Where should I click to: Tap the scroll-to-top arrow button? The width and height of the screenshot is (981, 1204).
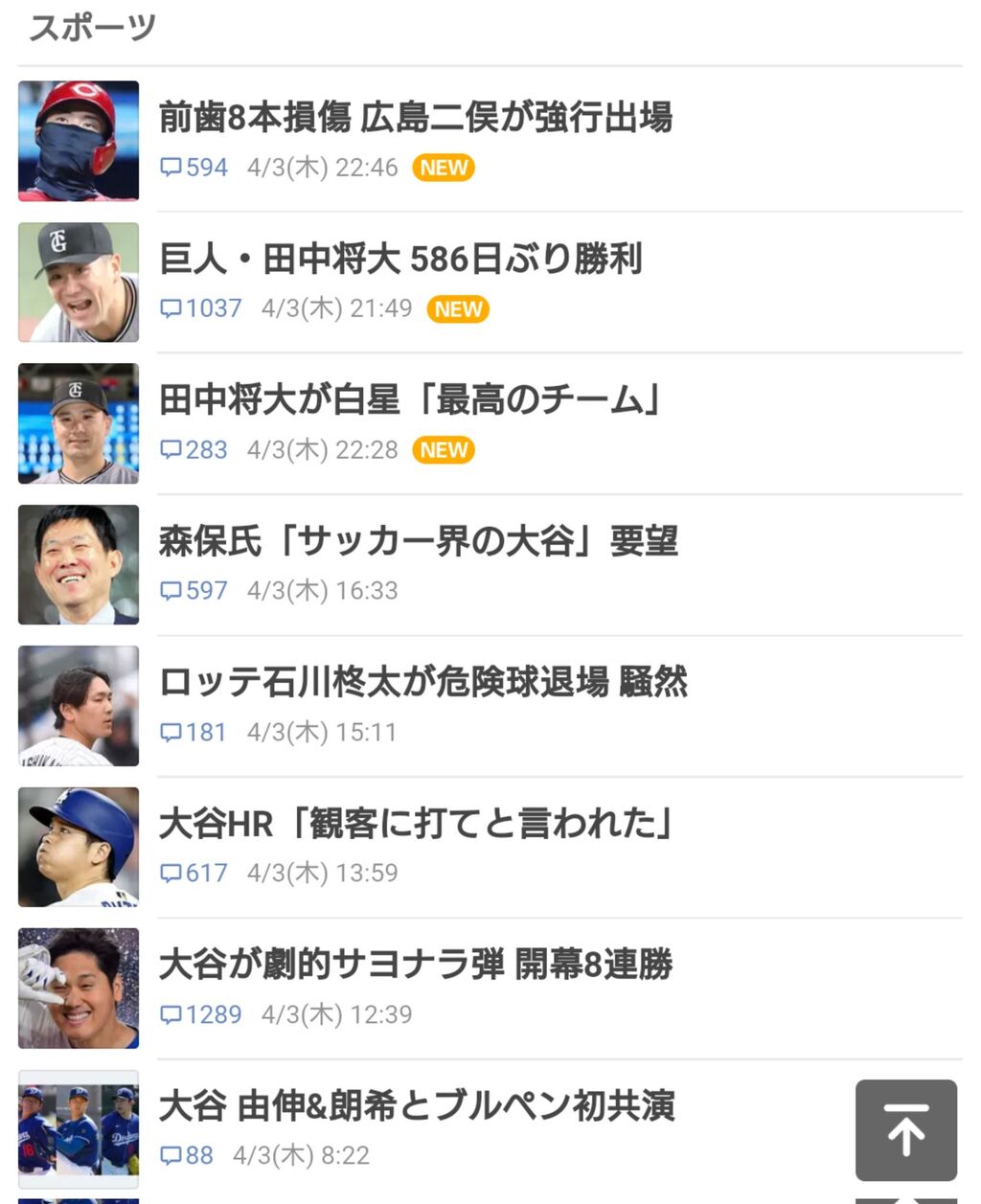click(905, 1130)
